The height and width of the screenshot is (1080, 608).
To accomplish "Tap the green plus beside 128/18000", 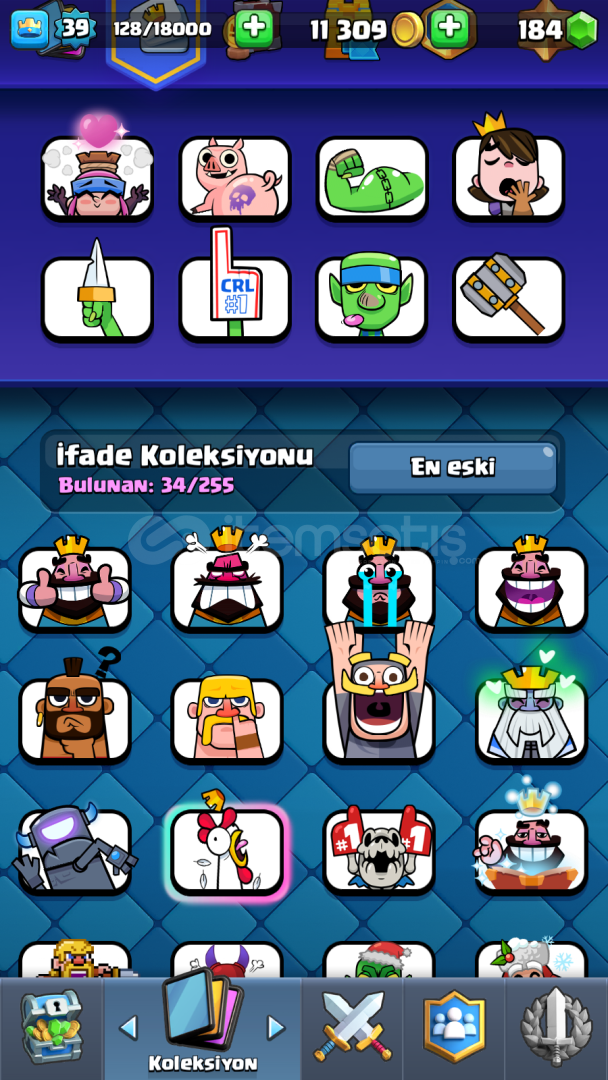I will click(254, 28).
